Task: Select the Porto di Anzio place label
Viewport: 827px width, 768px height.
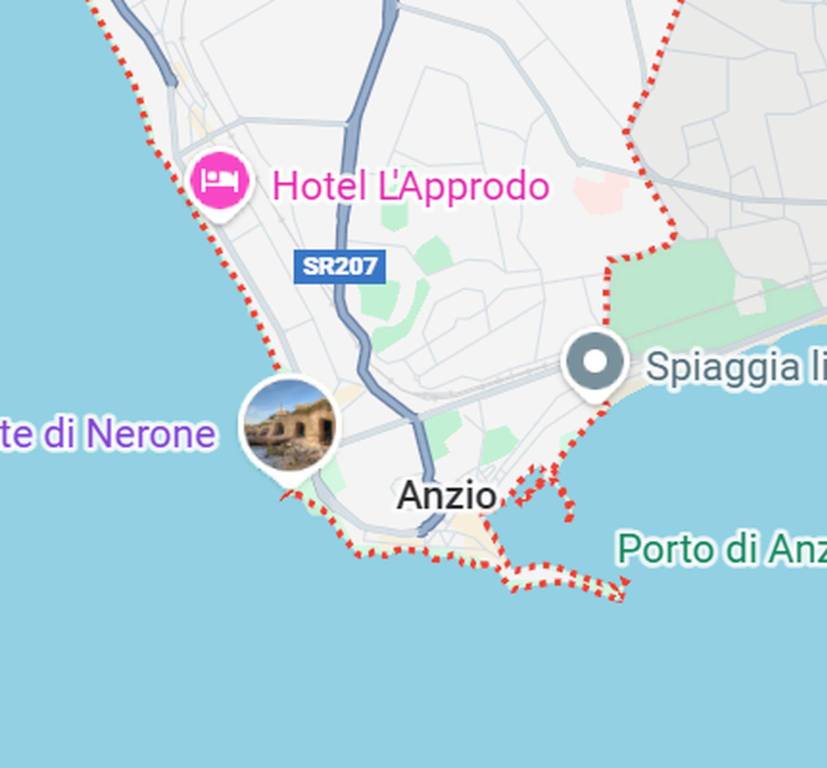Action: click(721, 549)
